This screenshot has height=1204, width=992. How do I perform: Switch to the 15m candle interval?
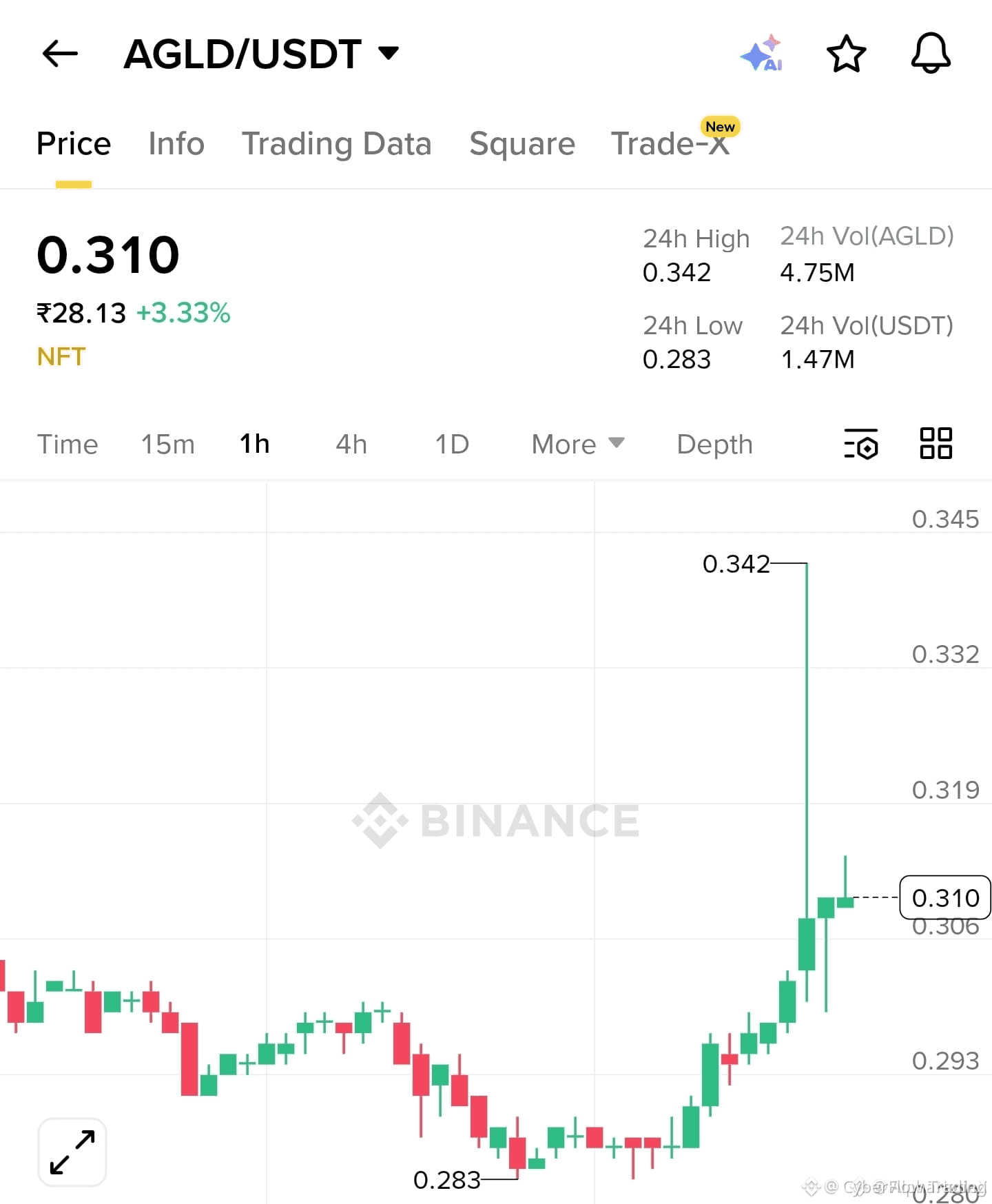167,445
